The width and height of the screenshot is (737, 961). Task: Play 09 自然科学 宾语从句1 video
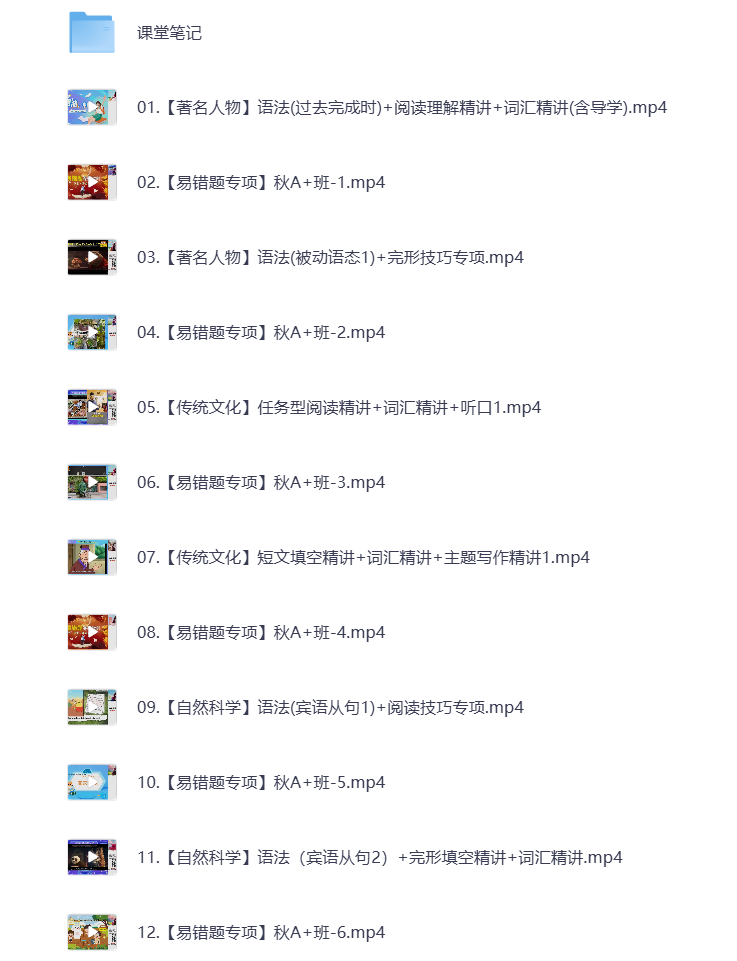pos(330,708)
